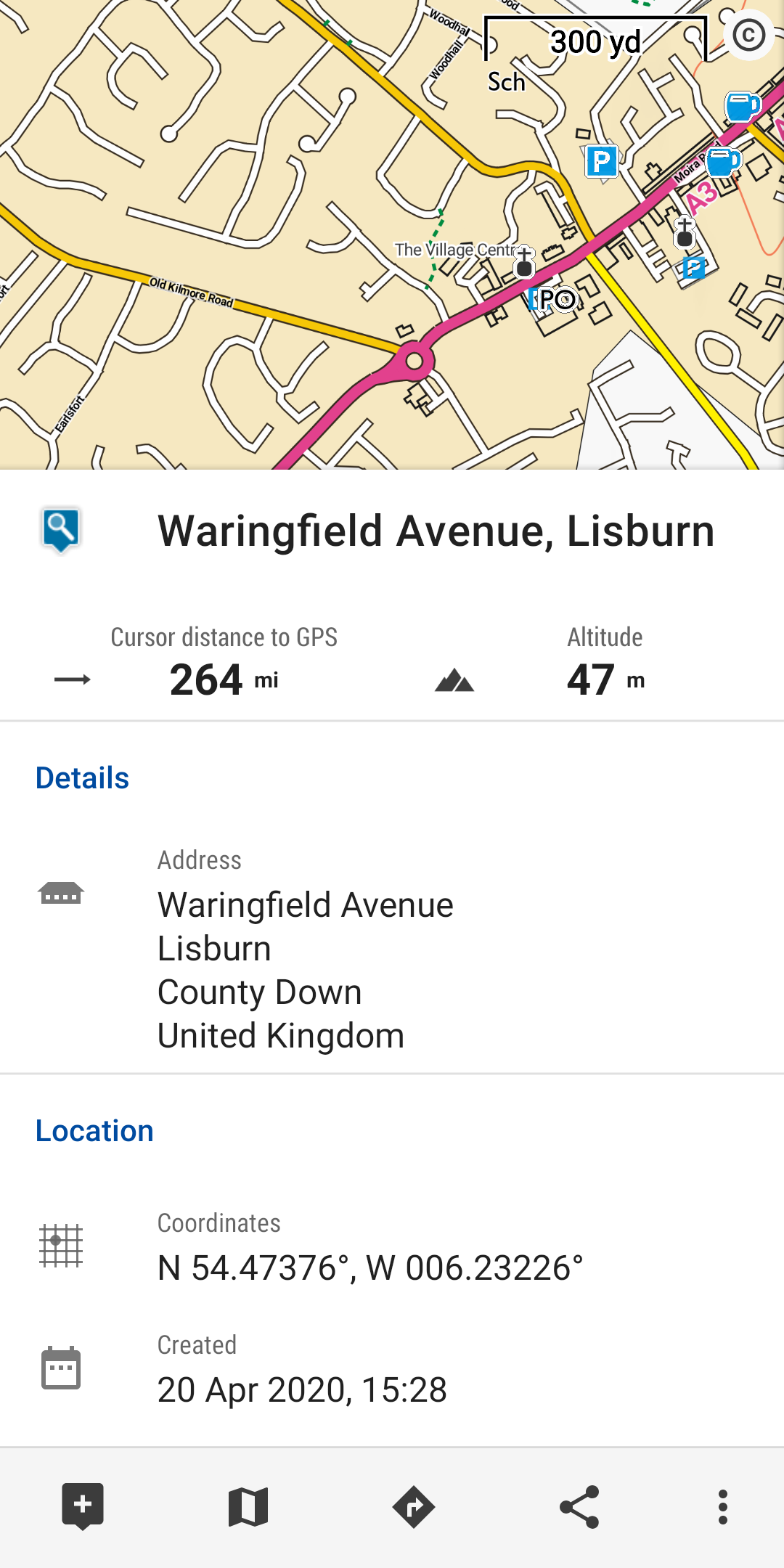Image resolution: width=784 pixels, height=1568 pixels.
Task: Open the map copyright info button
Action: pyautogui.click(x=748, y=35)
